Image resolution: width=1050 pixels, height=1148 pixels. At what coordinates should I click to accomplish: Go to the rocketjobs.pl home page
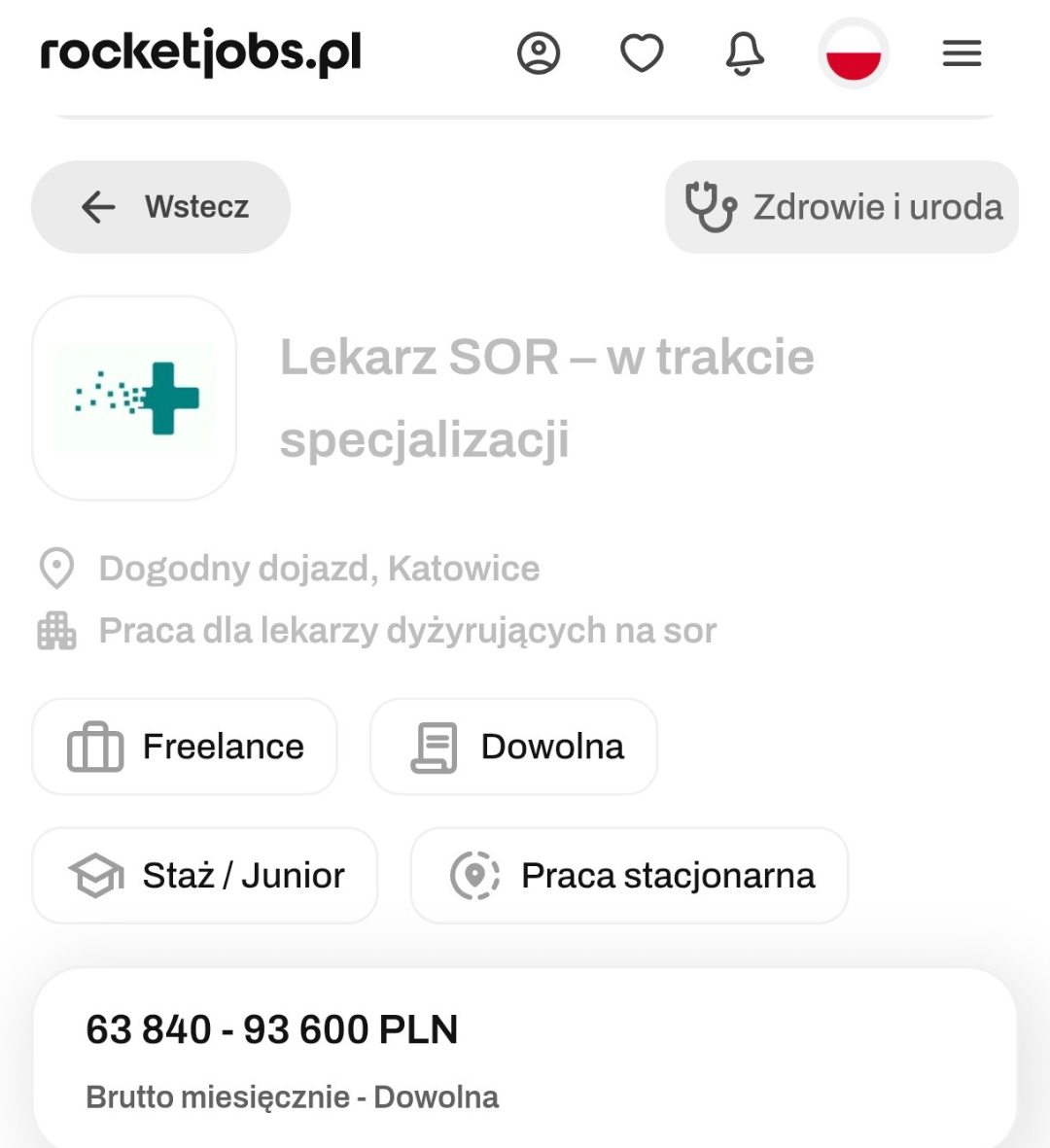point(200,52)
